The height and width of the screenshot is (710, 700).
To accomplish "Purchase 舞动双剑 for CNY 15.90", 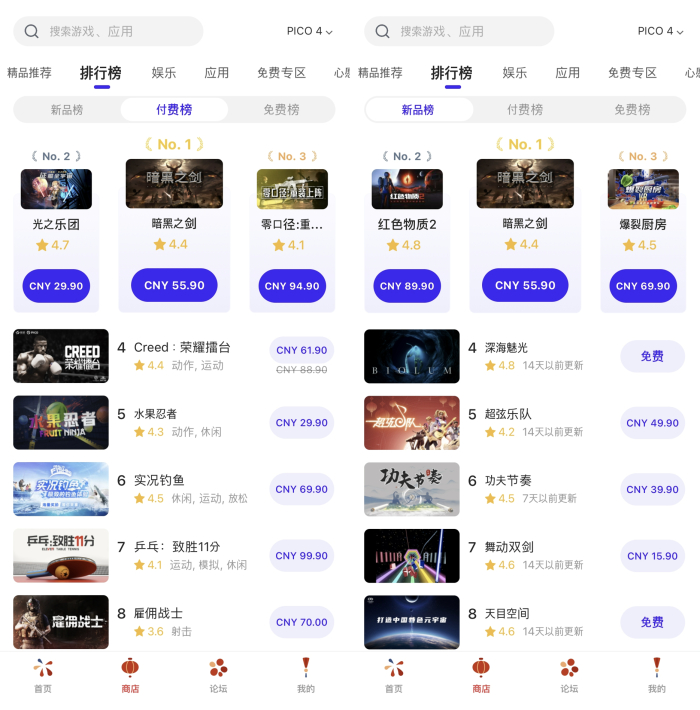I will pos(652,556).
